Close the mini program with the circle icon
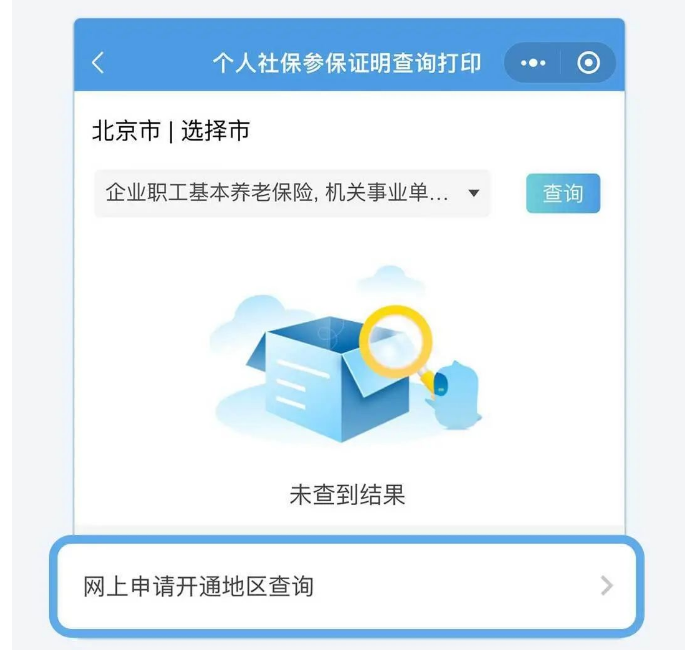Viewport: 693px width, 650px height. tap(589, 63)
